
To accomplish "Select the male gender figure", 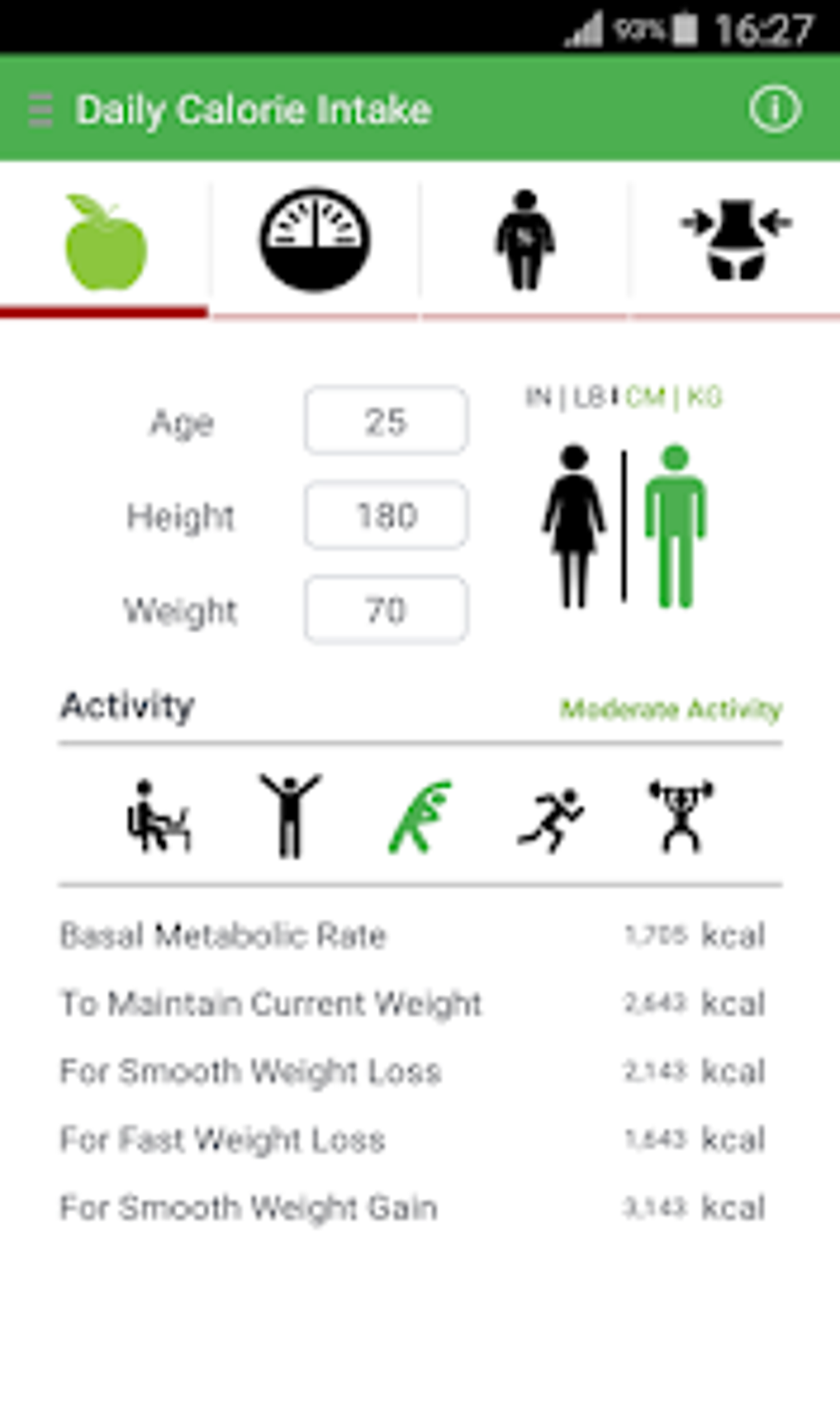I will pos(675,526).
